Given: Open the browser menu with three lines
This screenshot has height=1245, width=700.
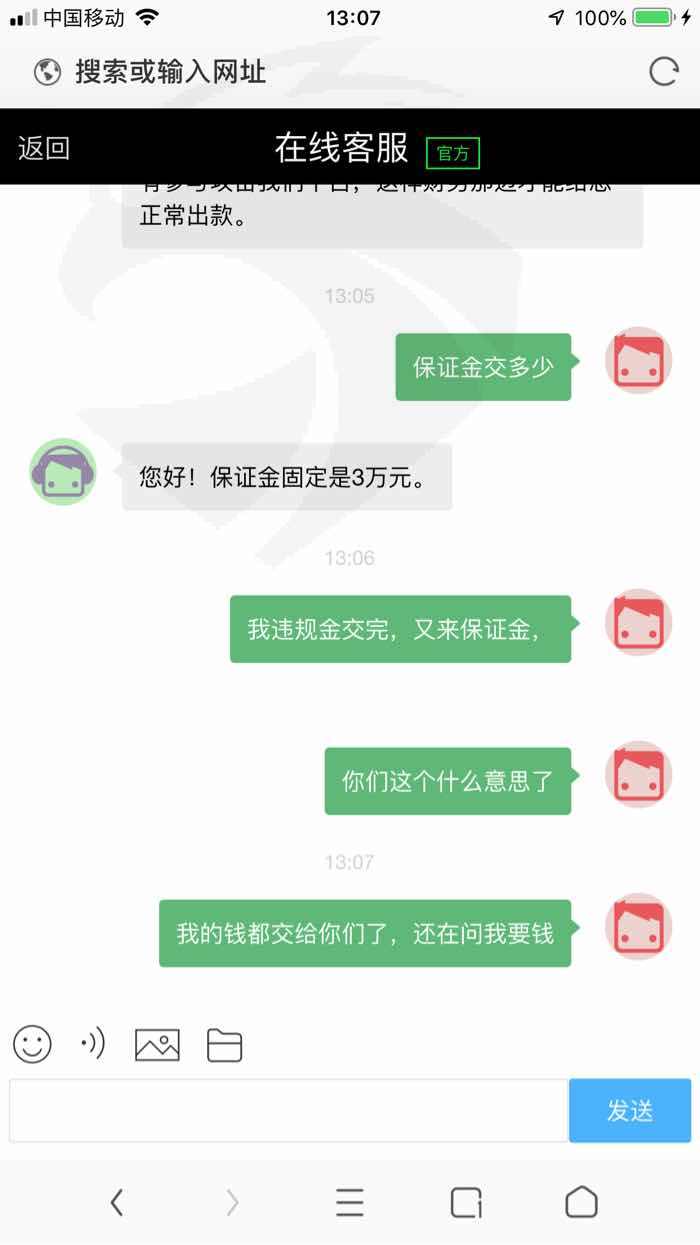Looking at the screenshot, I should click(x=350, y=1202).
